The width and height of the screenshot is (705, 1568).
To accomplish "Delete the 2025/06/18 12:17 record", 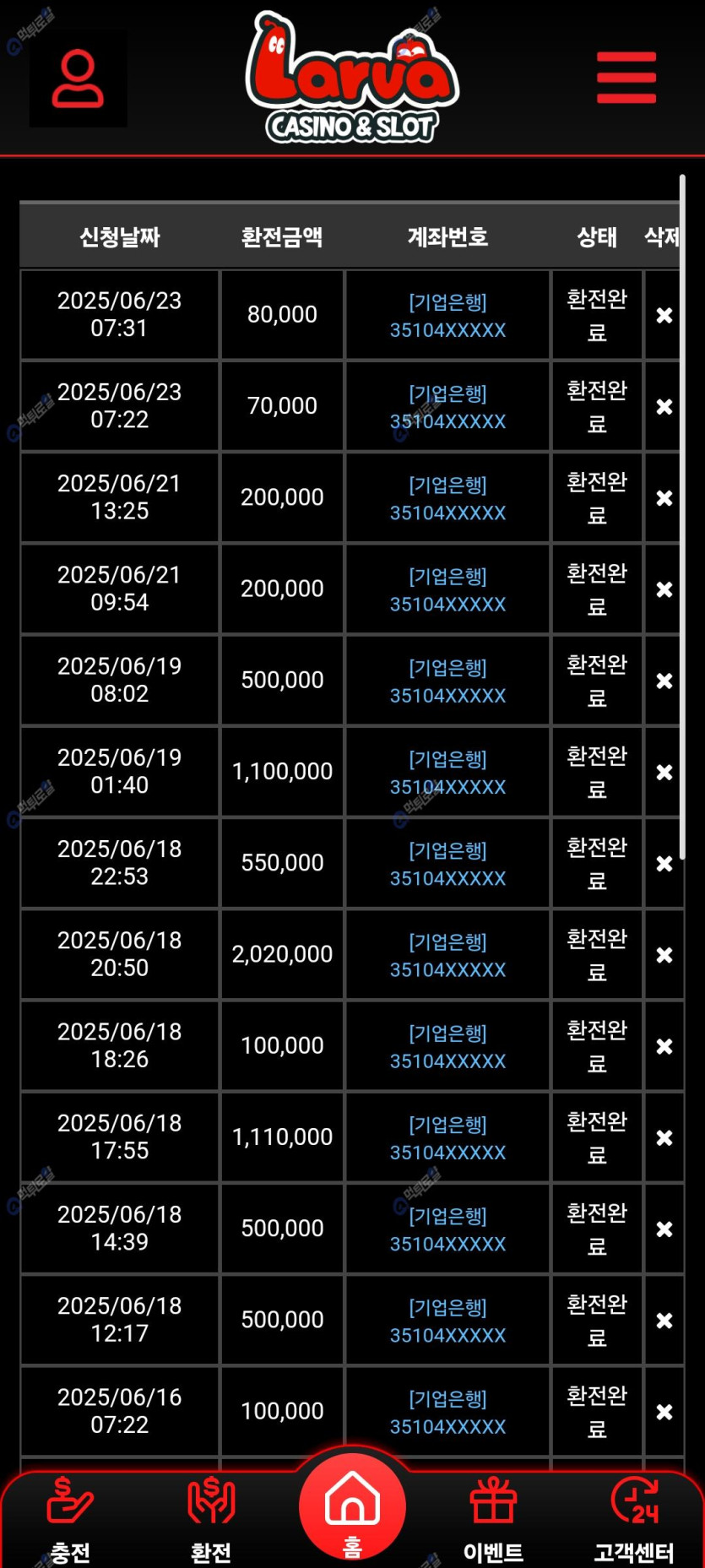I will (x=664, y=1321).
